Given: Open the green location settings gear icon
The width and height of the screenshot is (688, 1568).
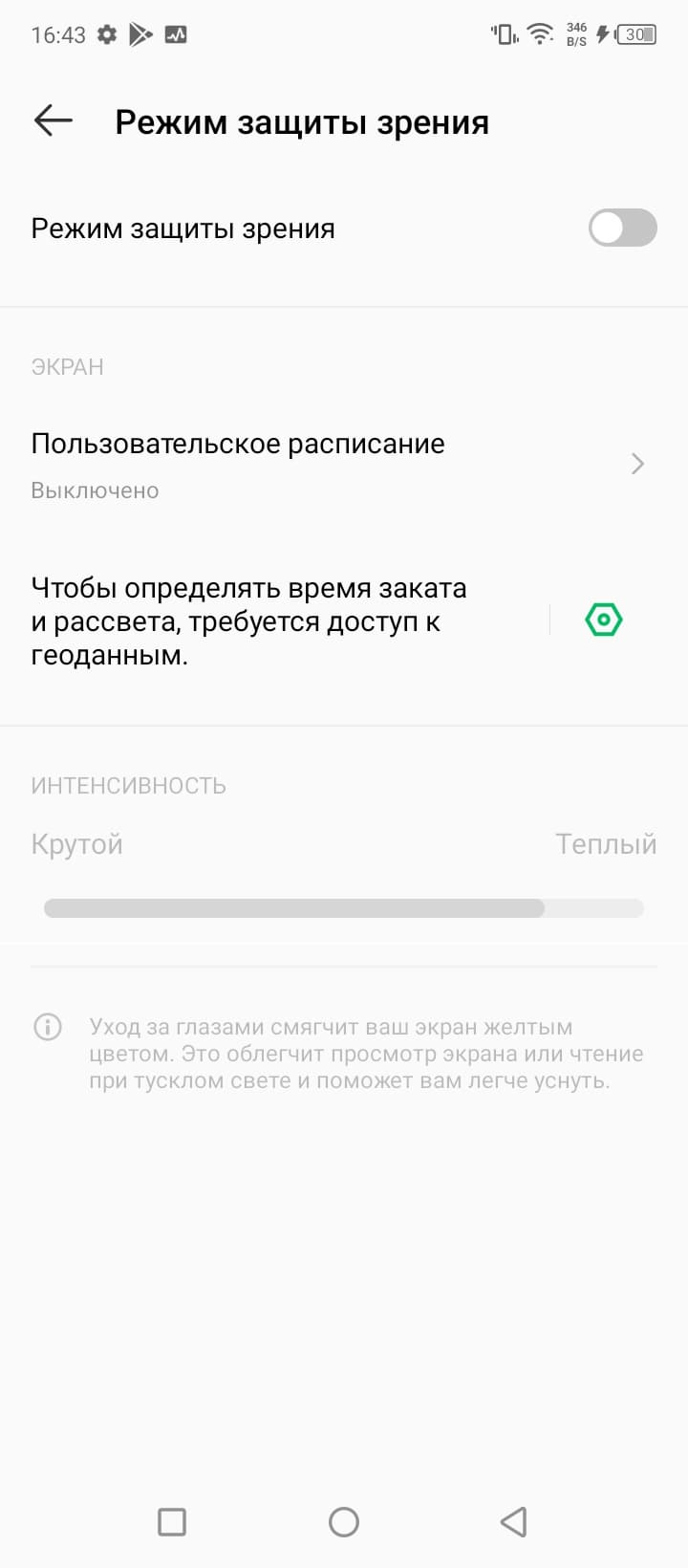Looking at the screenshot, I should click(x=604, y=621).
